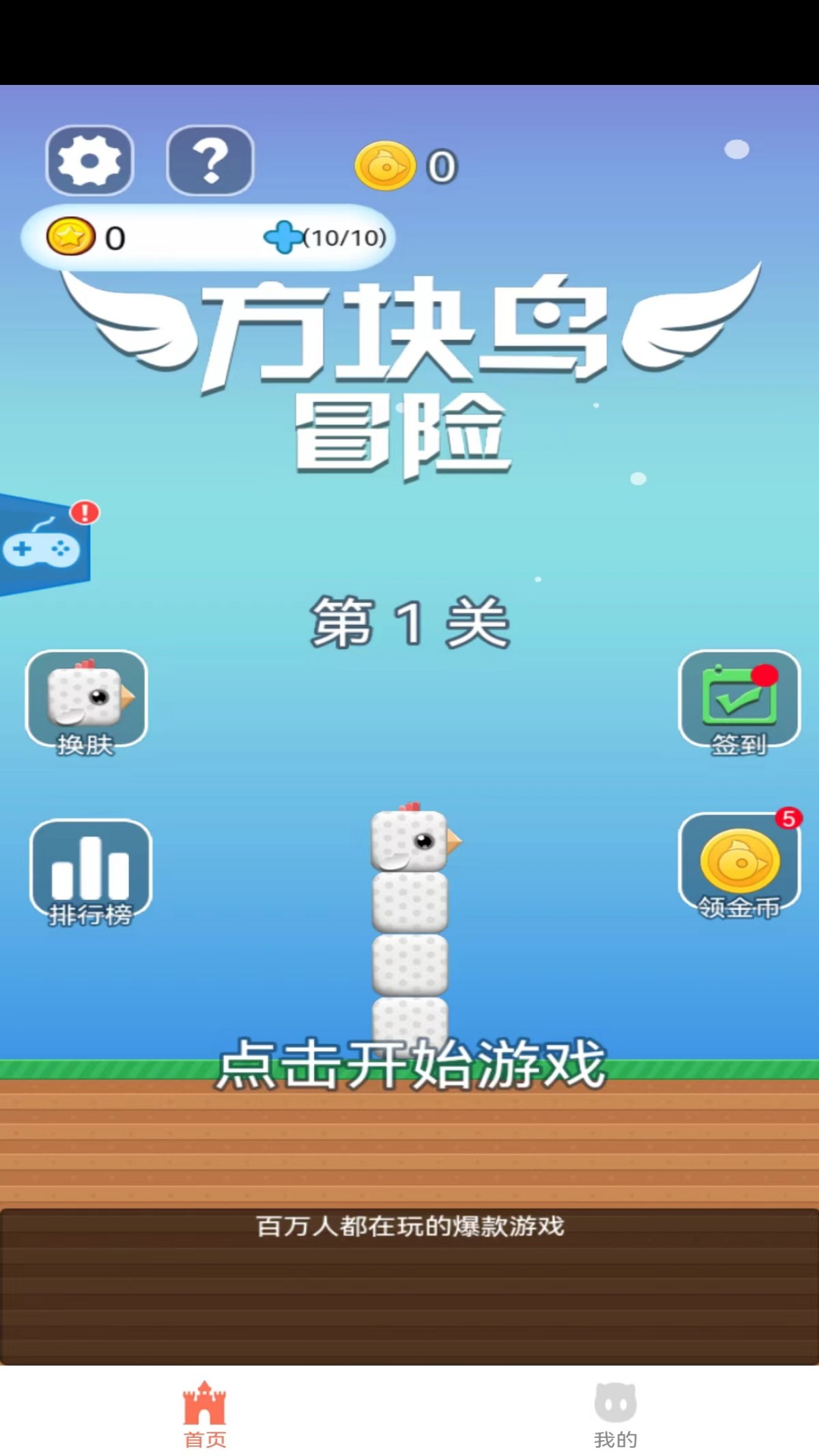Open the settings gear

click(89, 161)
